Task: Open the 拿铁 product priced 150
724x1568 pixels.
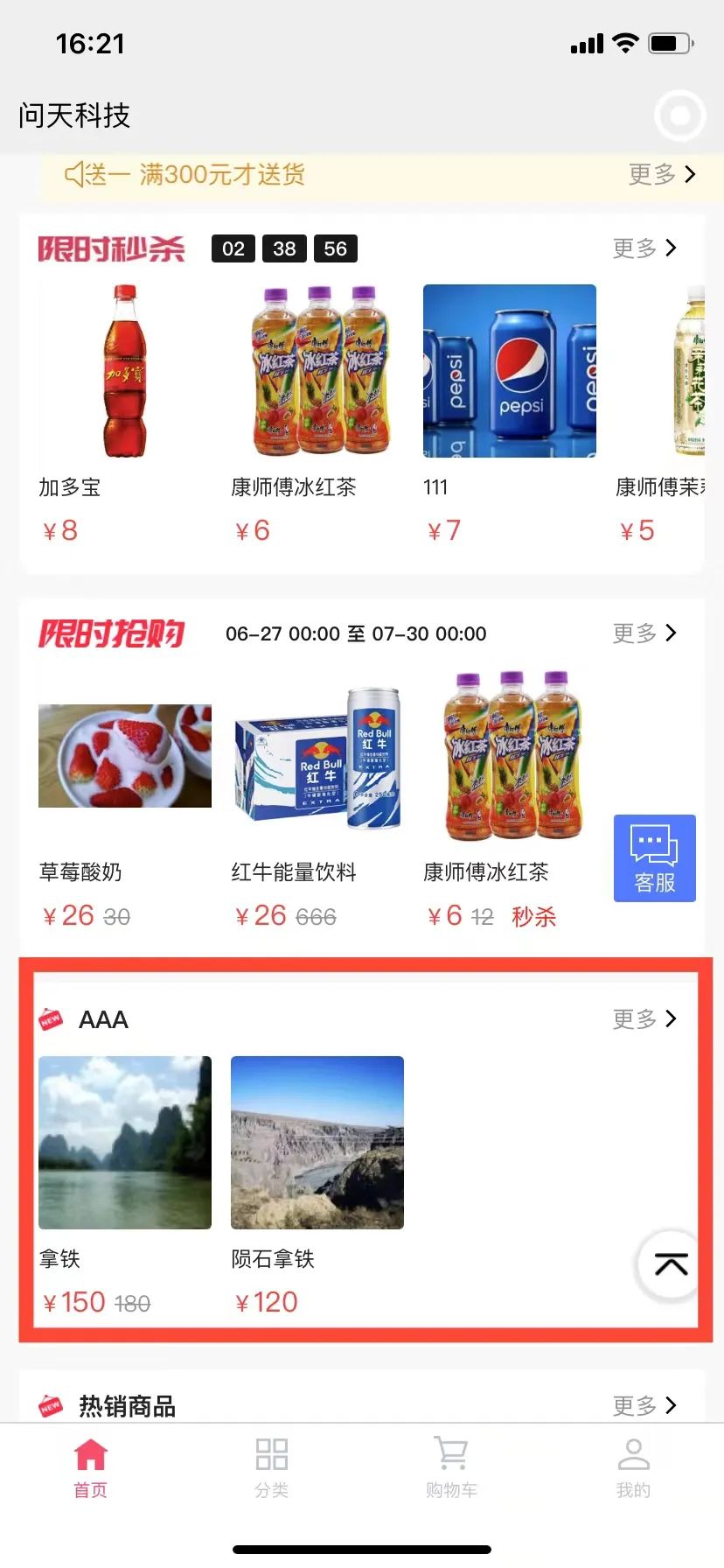Action: 124,1142
